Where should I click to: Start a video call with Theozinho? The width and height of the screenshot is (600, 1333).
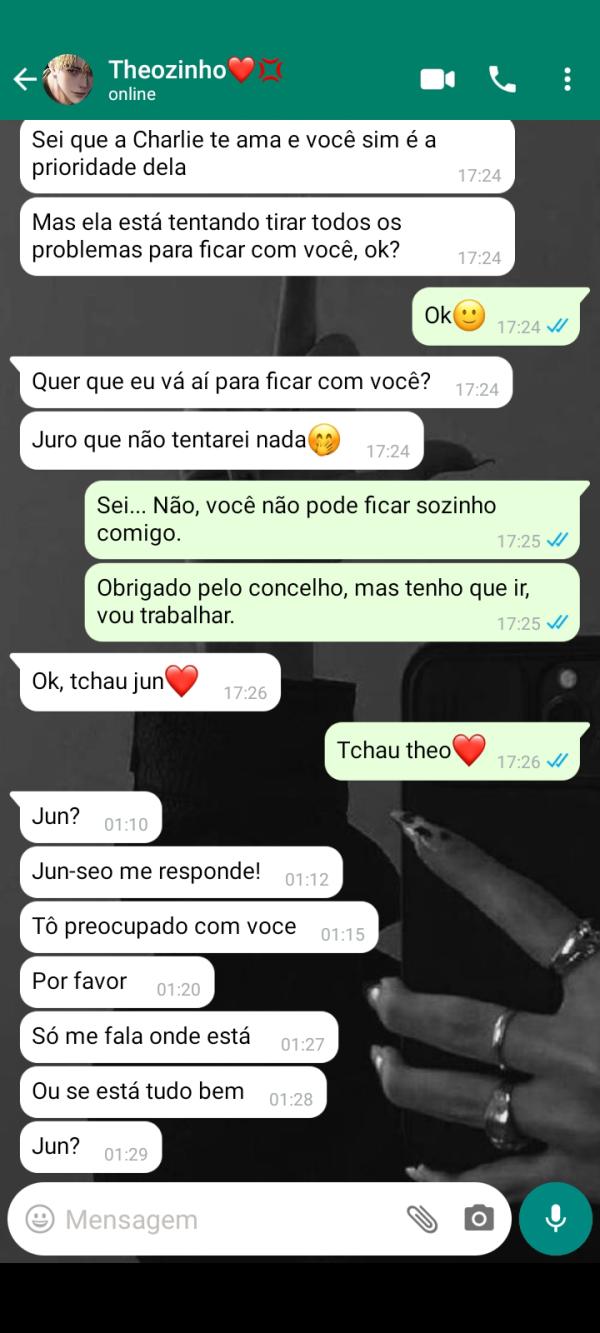tap(437, 80)
